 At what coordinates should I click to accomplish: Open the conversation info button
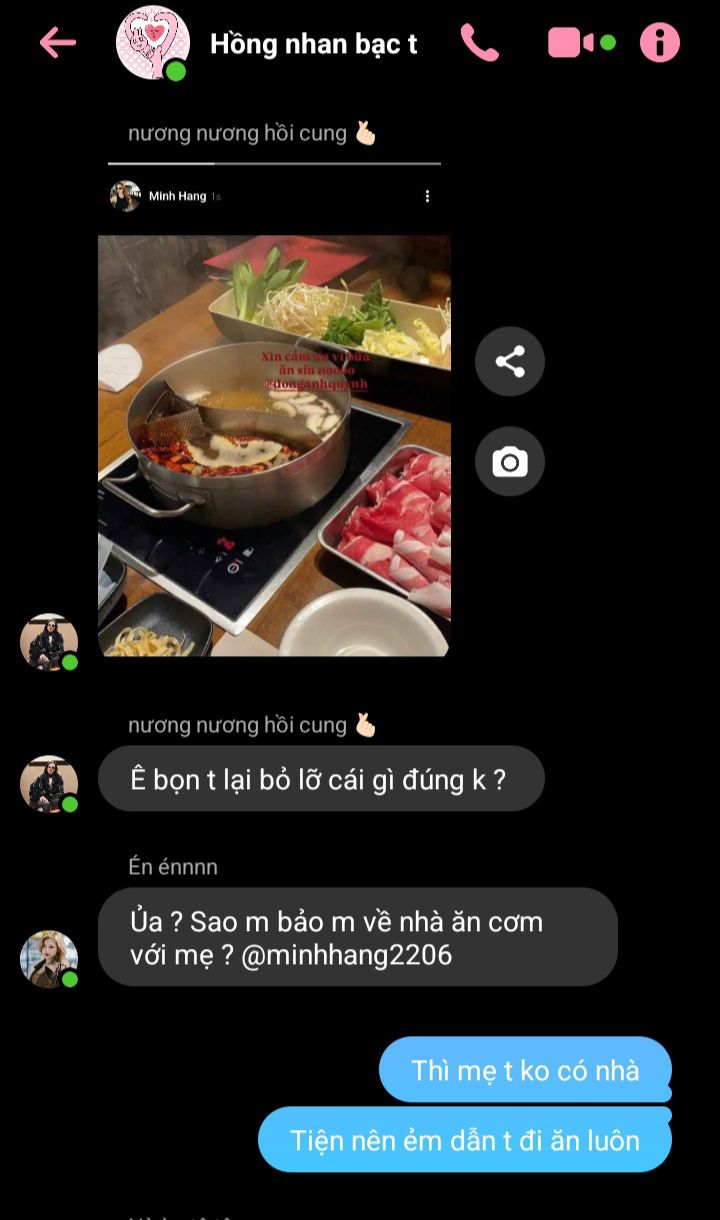click(660, 43)
